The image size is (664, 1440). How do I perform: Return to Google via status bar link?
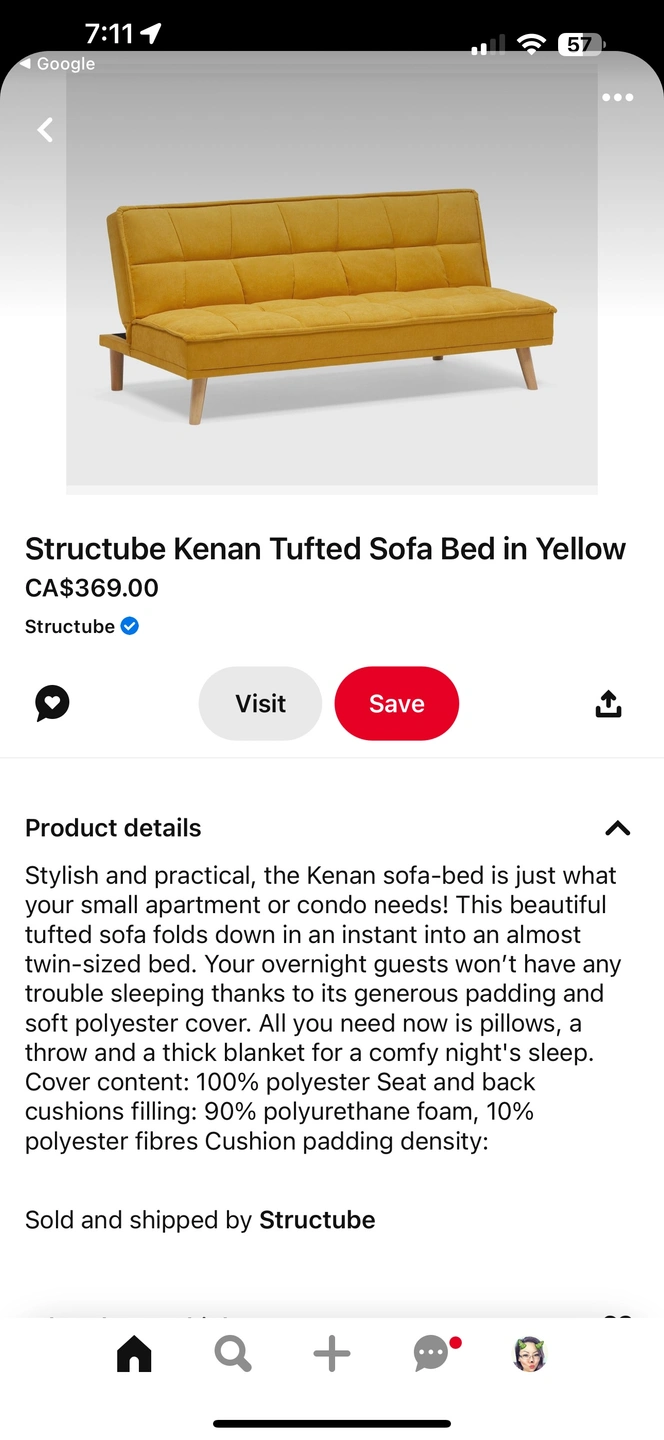coord(58,64)
